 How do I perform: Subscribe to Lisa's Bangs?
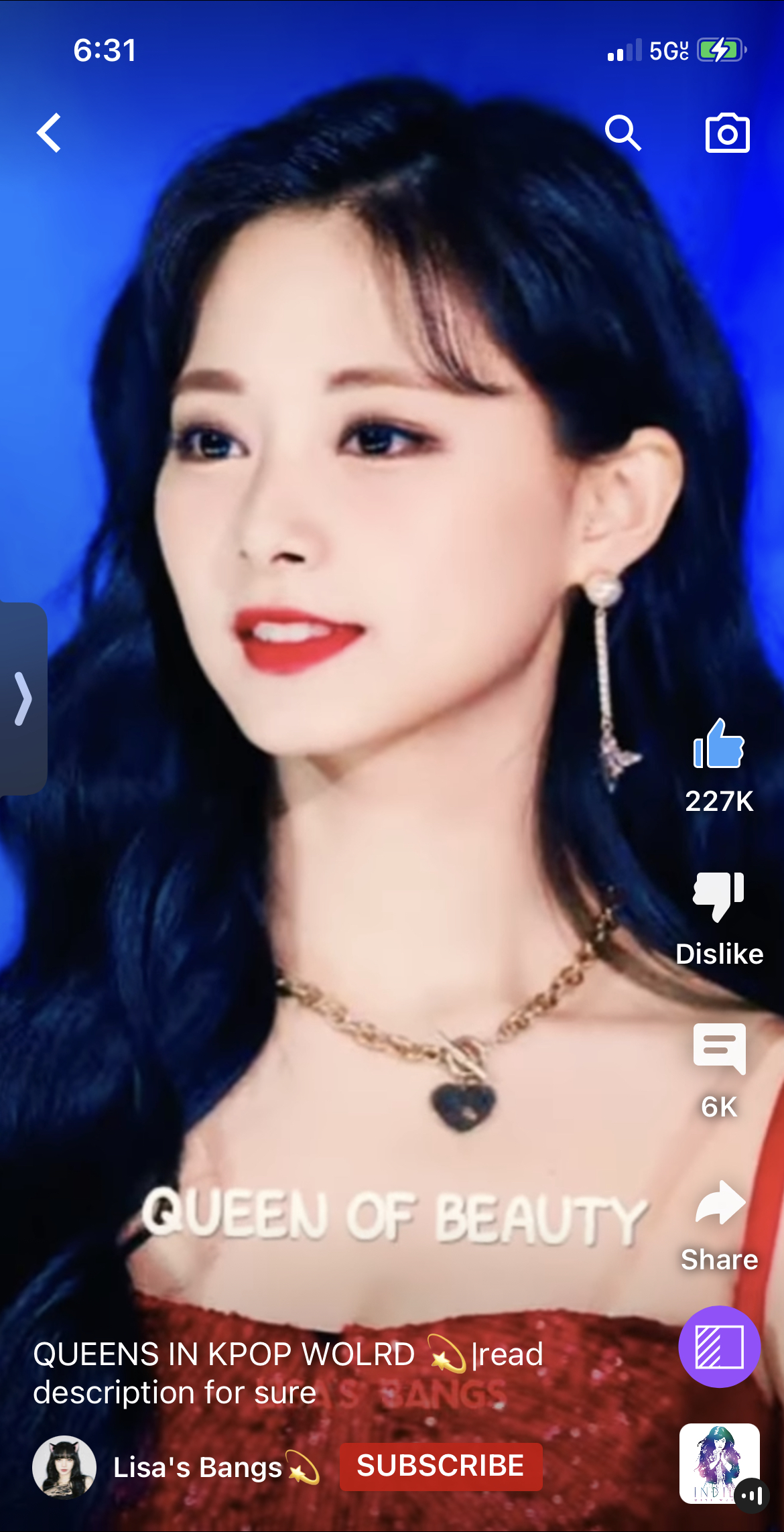coord(441,1466)
